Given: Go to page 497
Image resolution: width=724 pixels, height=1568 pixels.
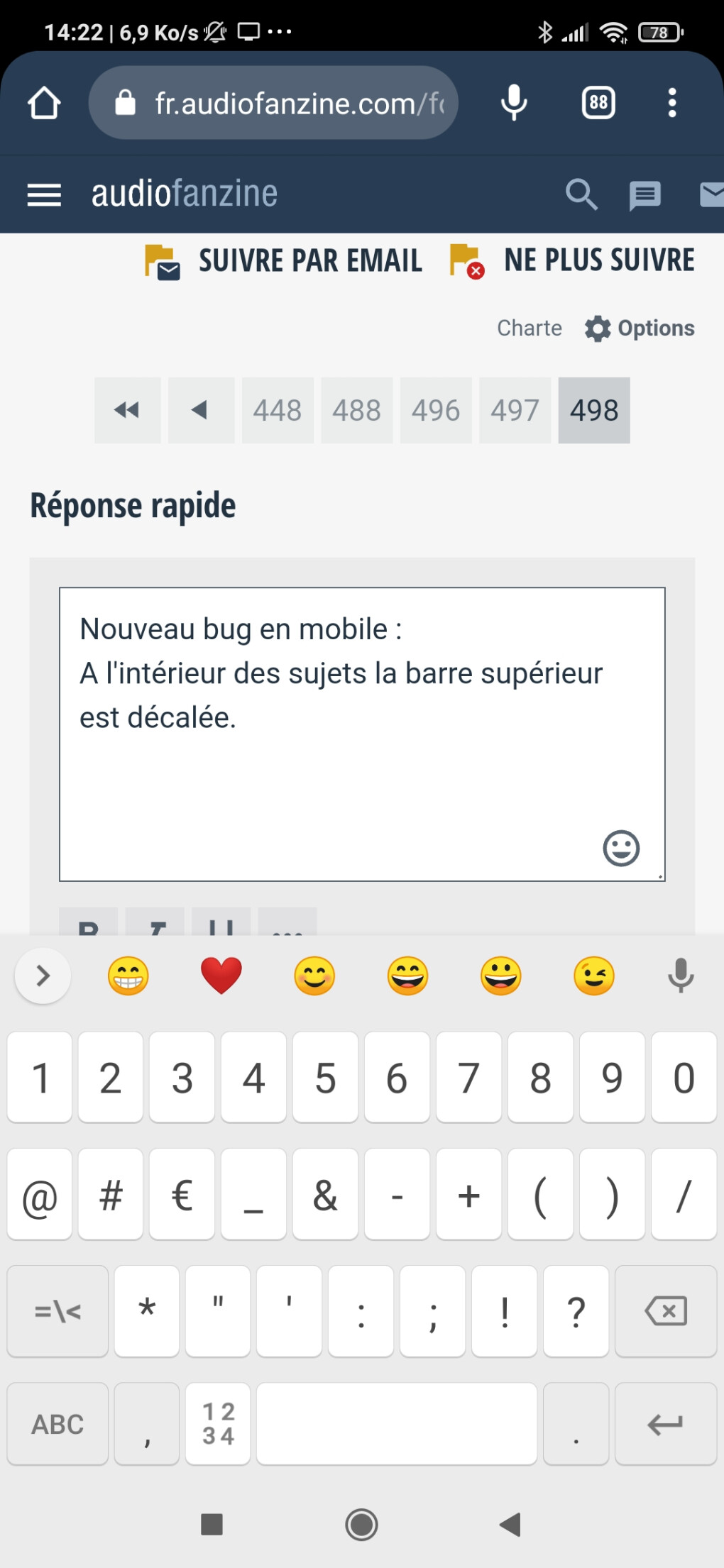Looking at the screenshot, I should pyautogui.click(x=515, y=410).
